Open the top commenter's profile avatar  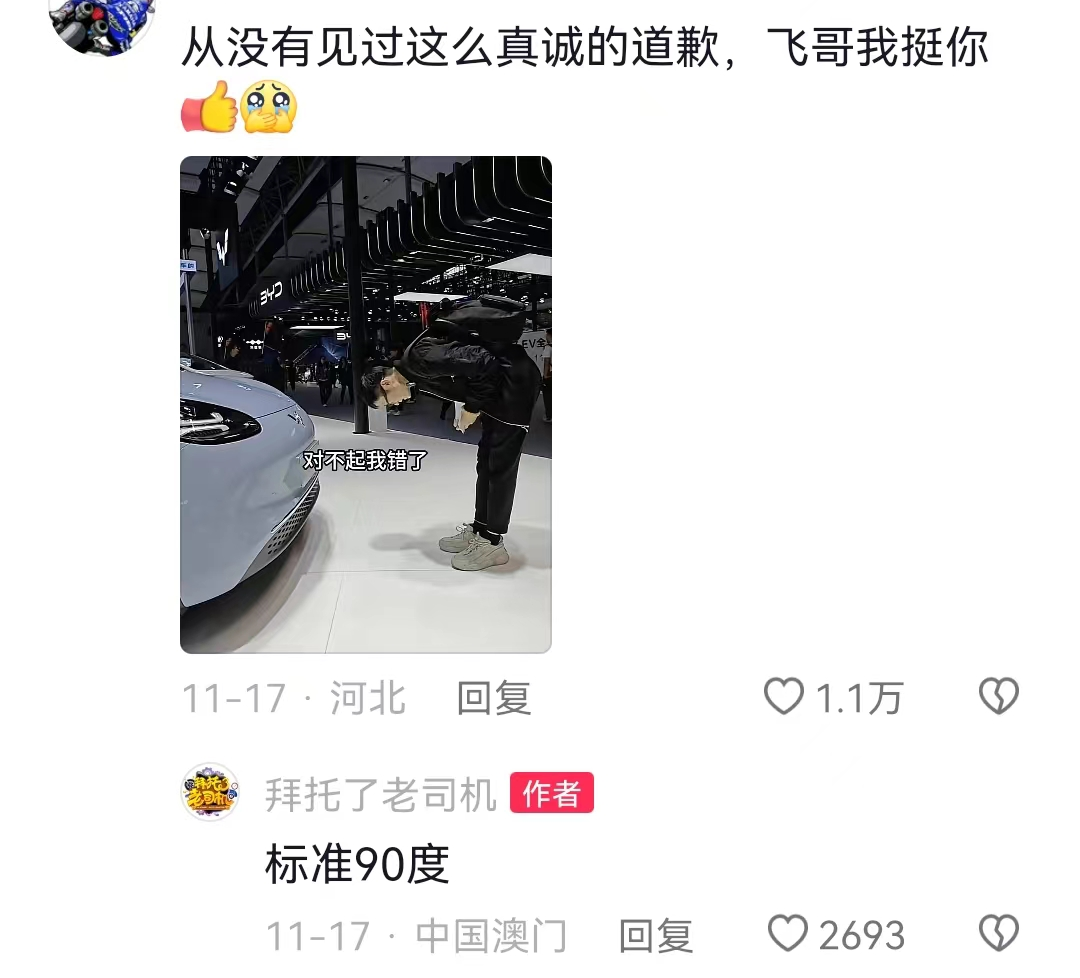tap(102, 20)
